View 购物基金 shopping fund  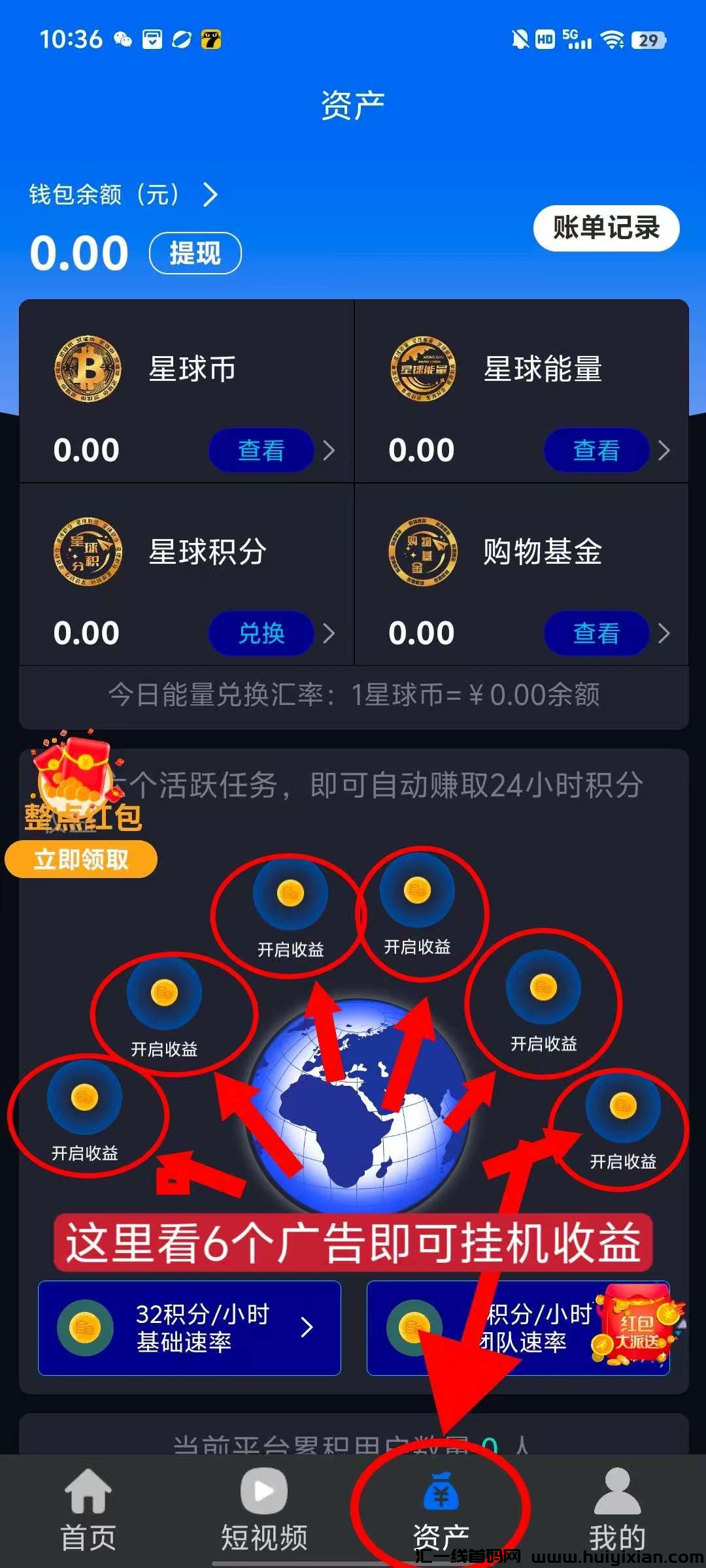[x=596, y=633]
